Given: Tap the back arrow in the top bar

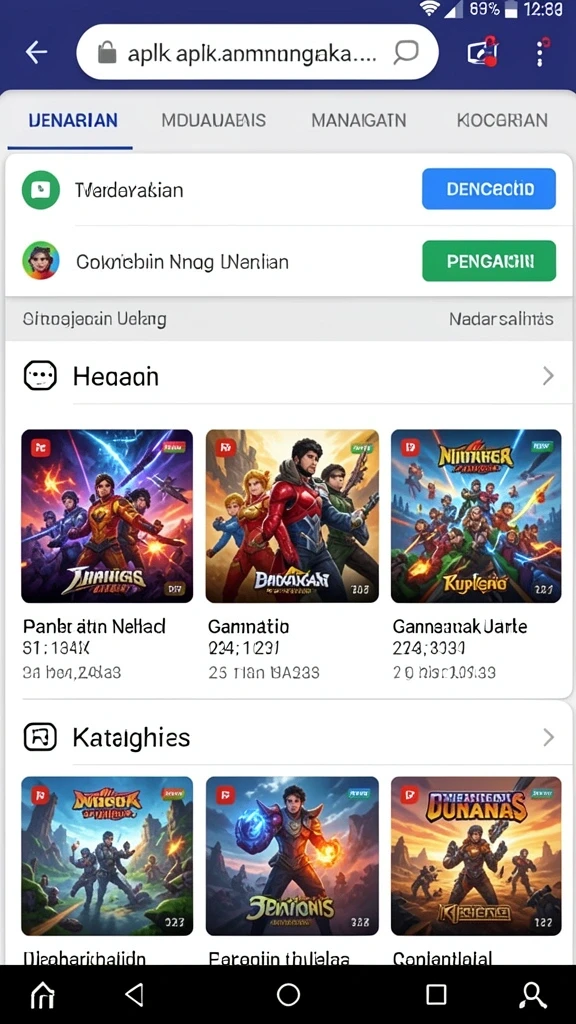Looking at the screenshot, I should [x=37, y=52].
